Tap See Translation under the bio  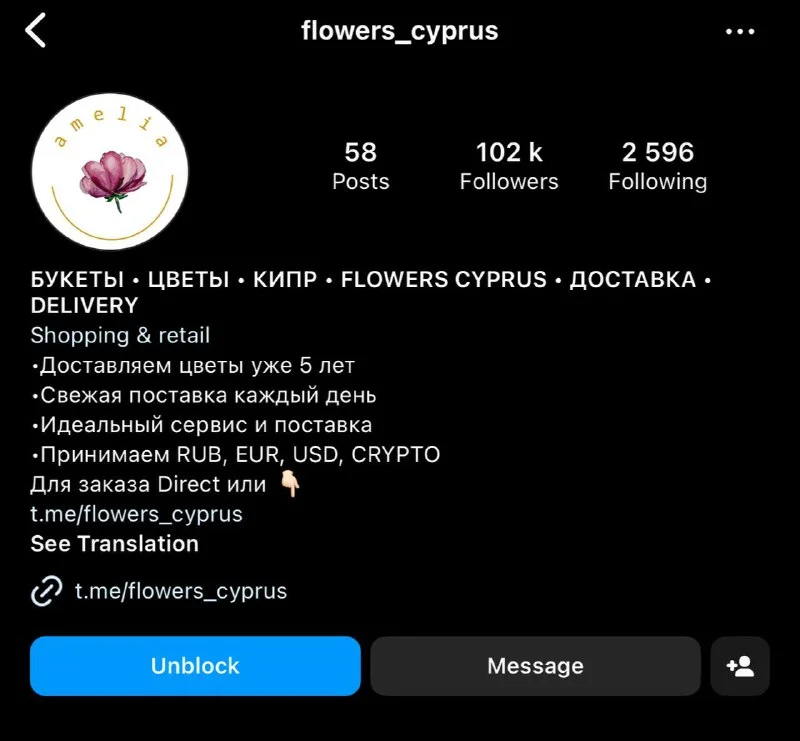(114, 544)
